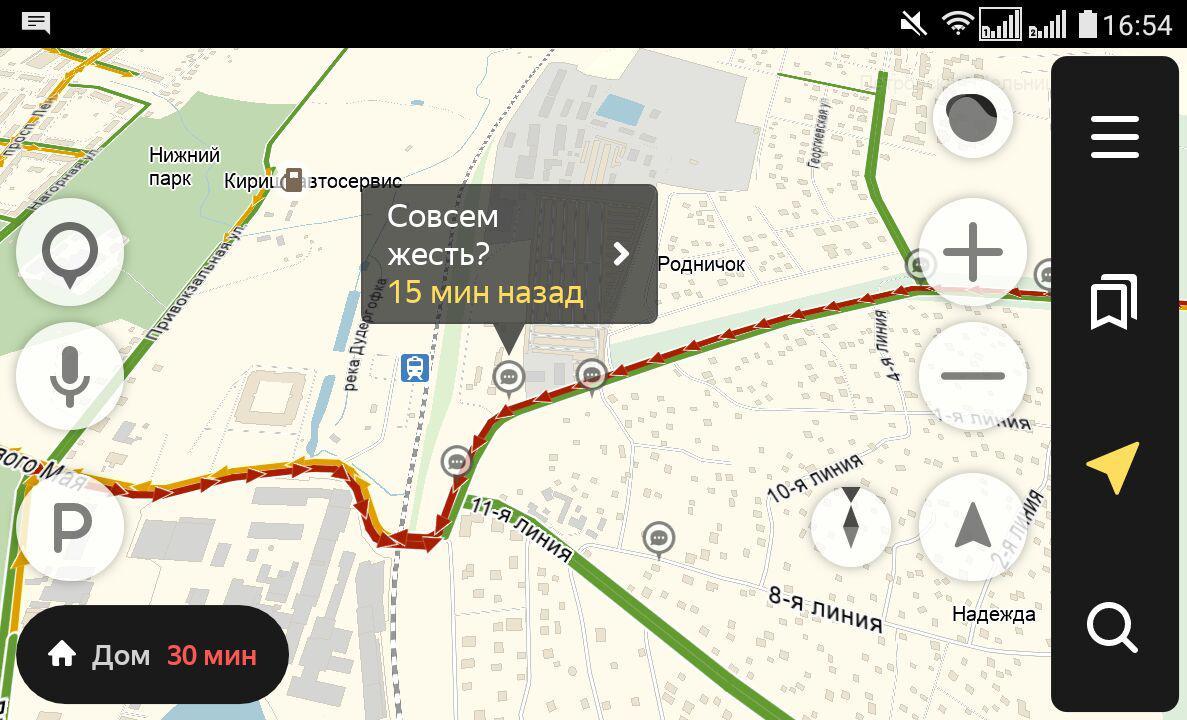Viewport: 1187px width, 720px height.
Task: Show parking layer
Action: 70,527
